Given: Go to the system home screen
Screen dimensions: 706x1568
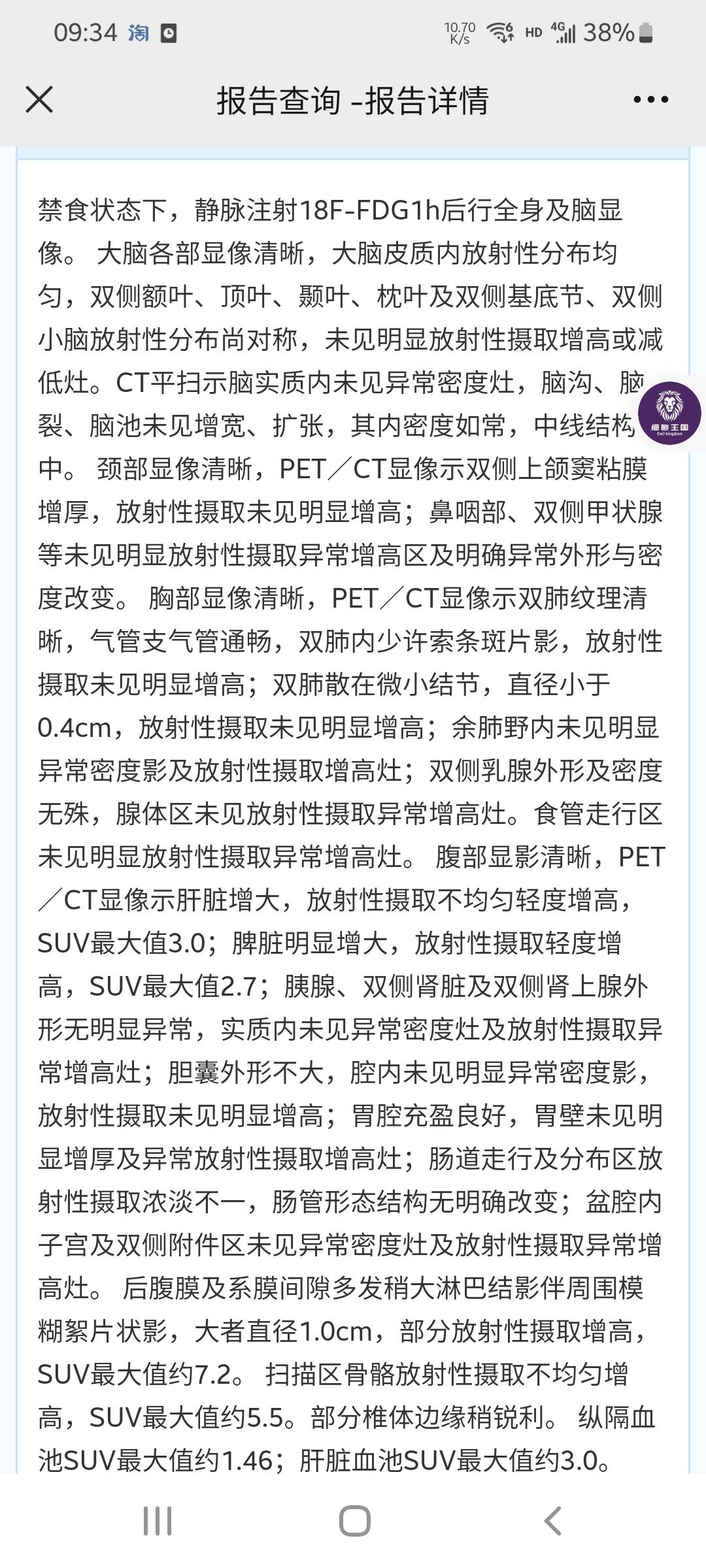Looking at the screenshot, I should click(354, 1521).
